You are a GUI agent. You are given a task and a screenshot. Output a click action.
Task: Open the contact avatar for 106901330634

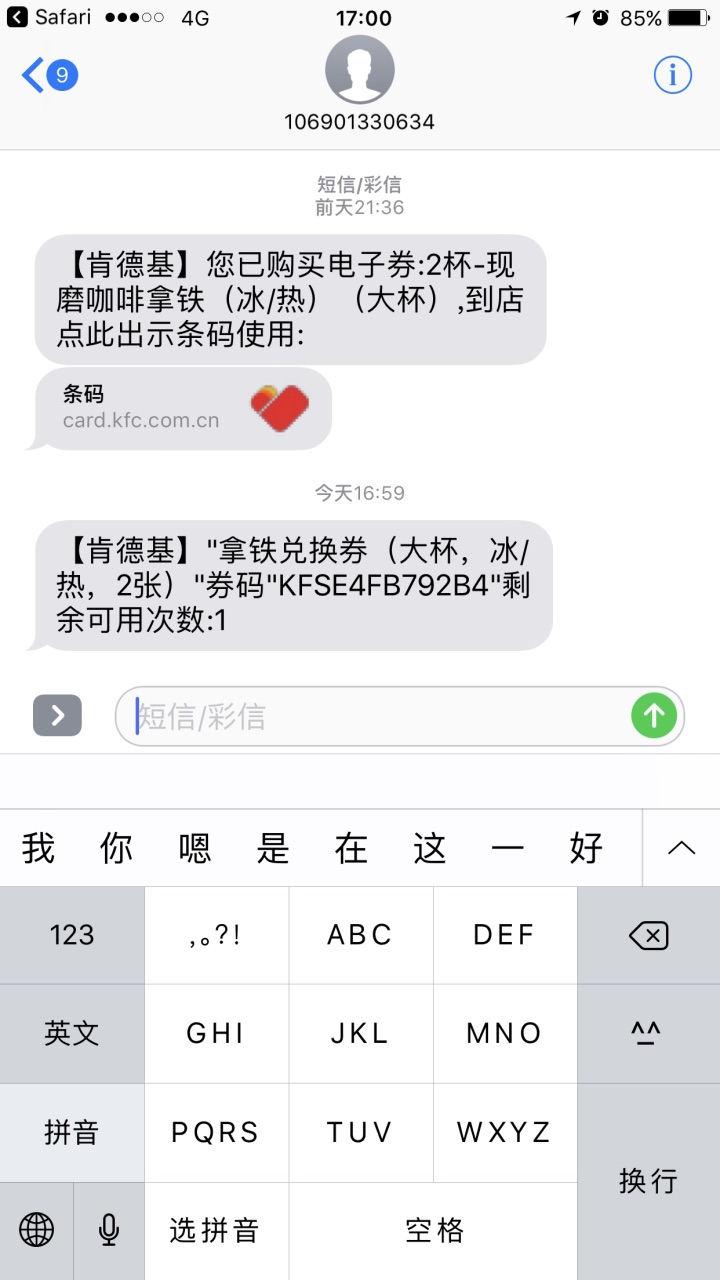360,70
